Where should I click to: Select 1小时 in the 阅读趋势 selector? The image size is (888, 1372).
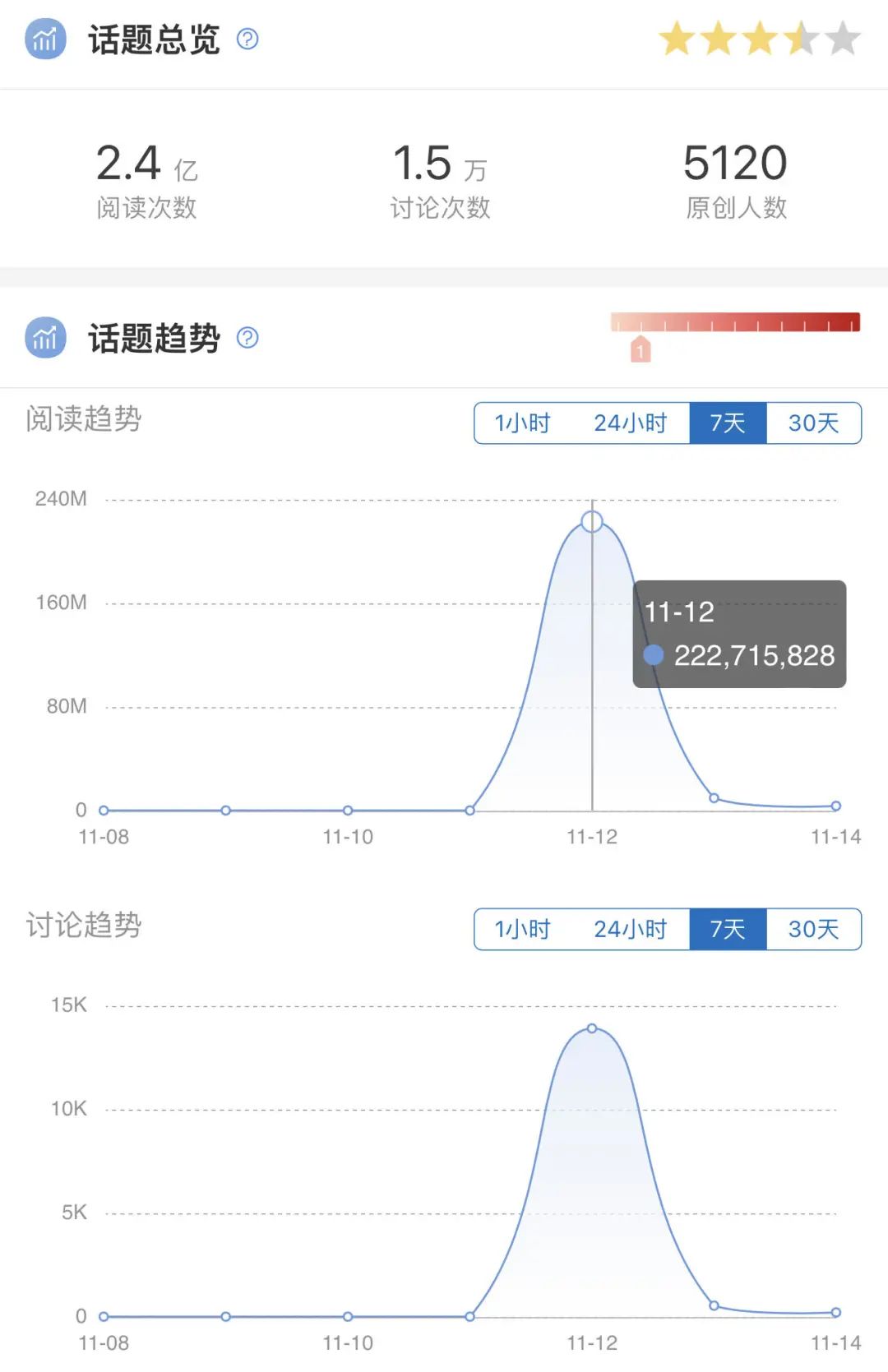point(524,423)
